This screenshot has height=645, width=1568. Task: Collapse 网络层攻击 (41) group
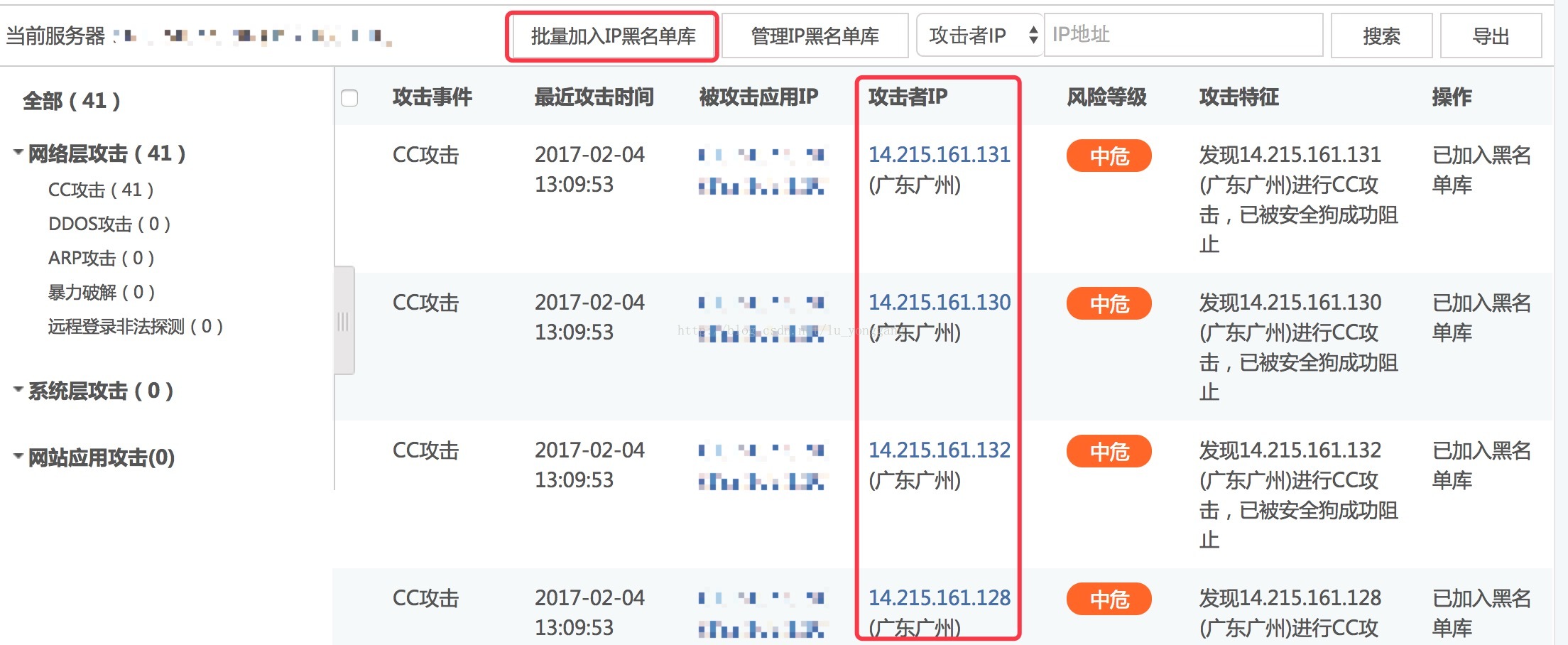pyautogui.click(x=19, y=152)
